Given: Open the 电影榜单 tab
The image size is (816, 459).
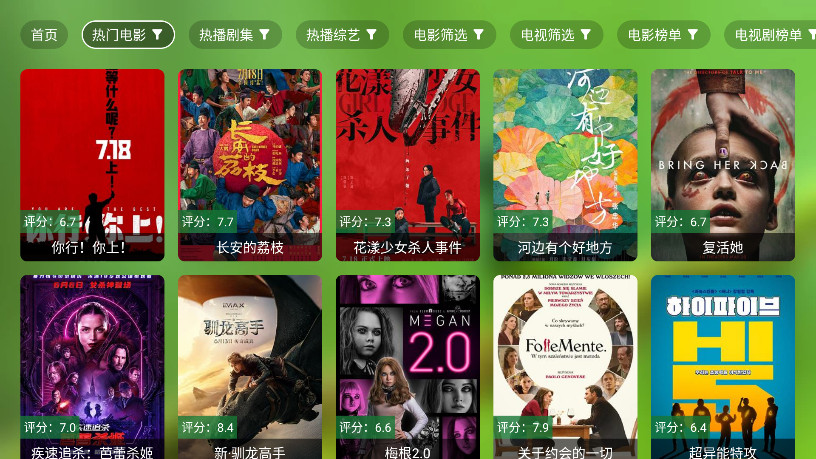Looking at the screenshot, I should (663, 35).
